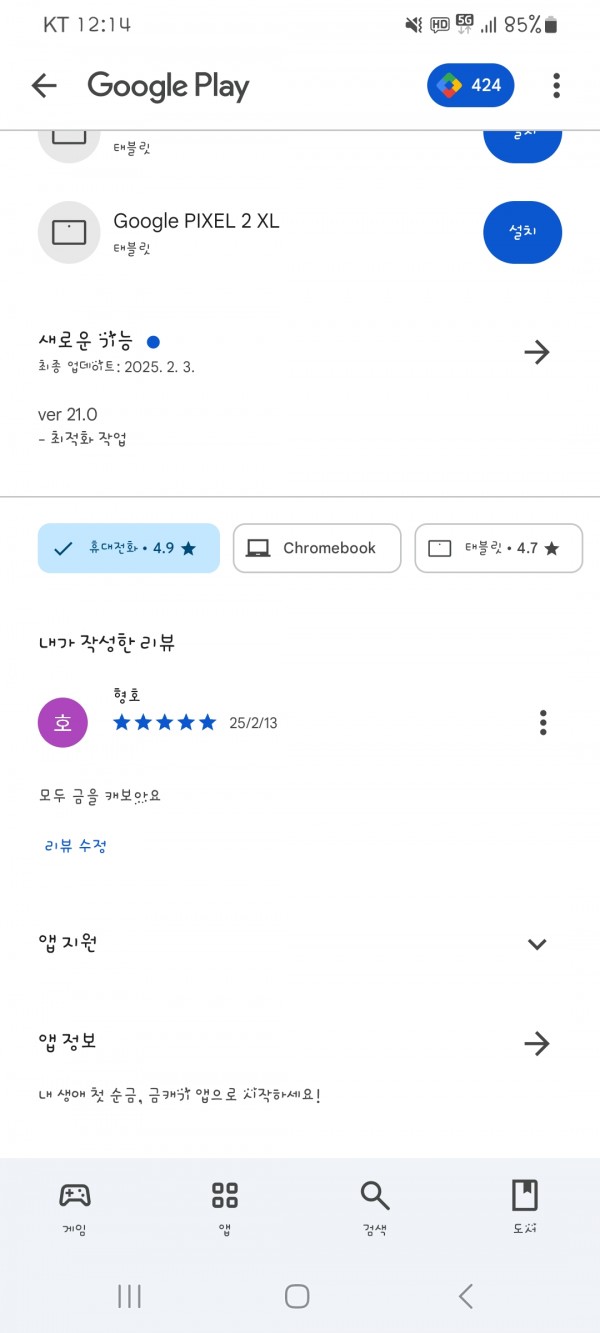
Task: Switch to the 게임 tab
Action: pos(75,1208)
